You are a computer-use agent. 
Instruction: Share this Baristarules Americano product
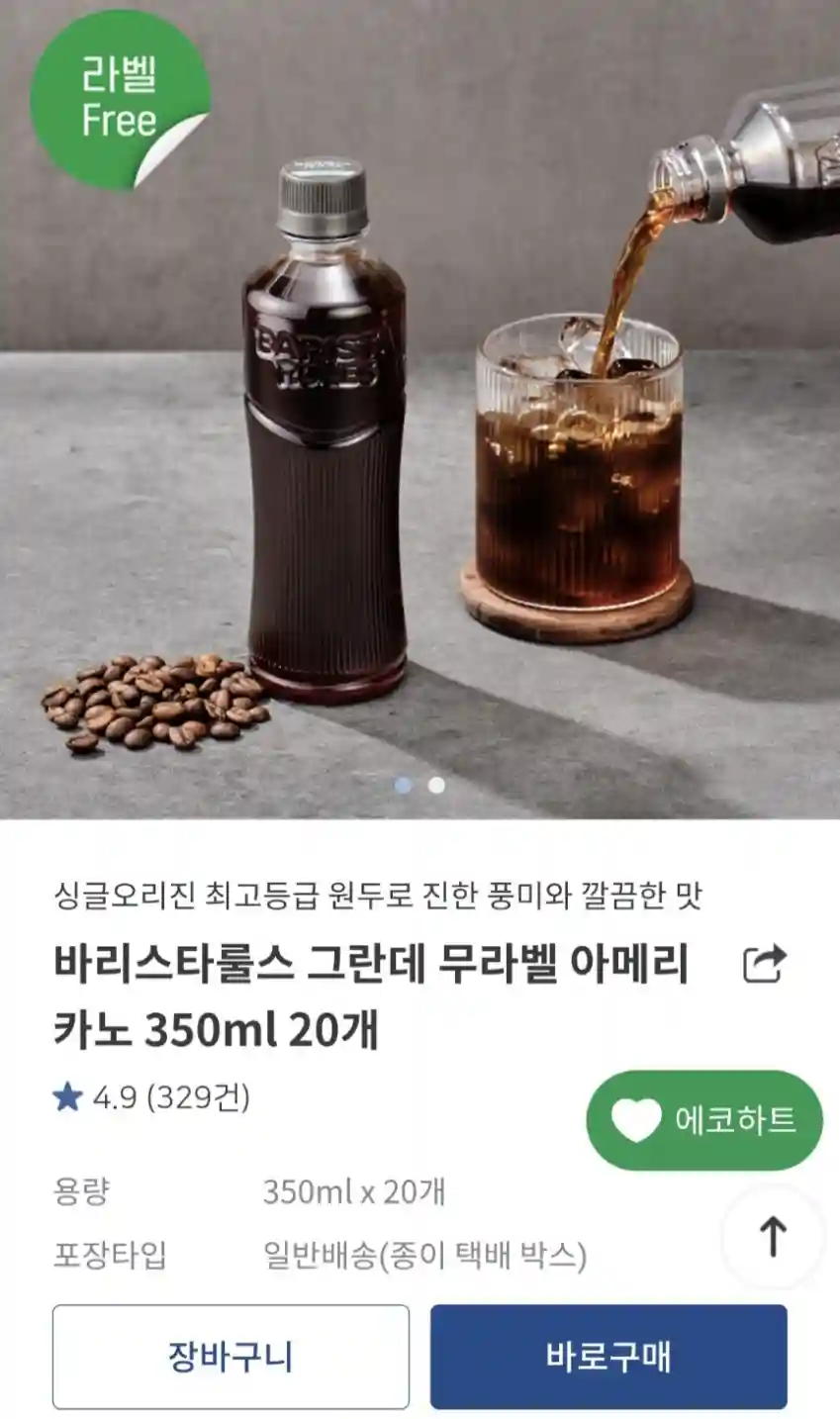click(x=764, y=964)
